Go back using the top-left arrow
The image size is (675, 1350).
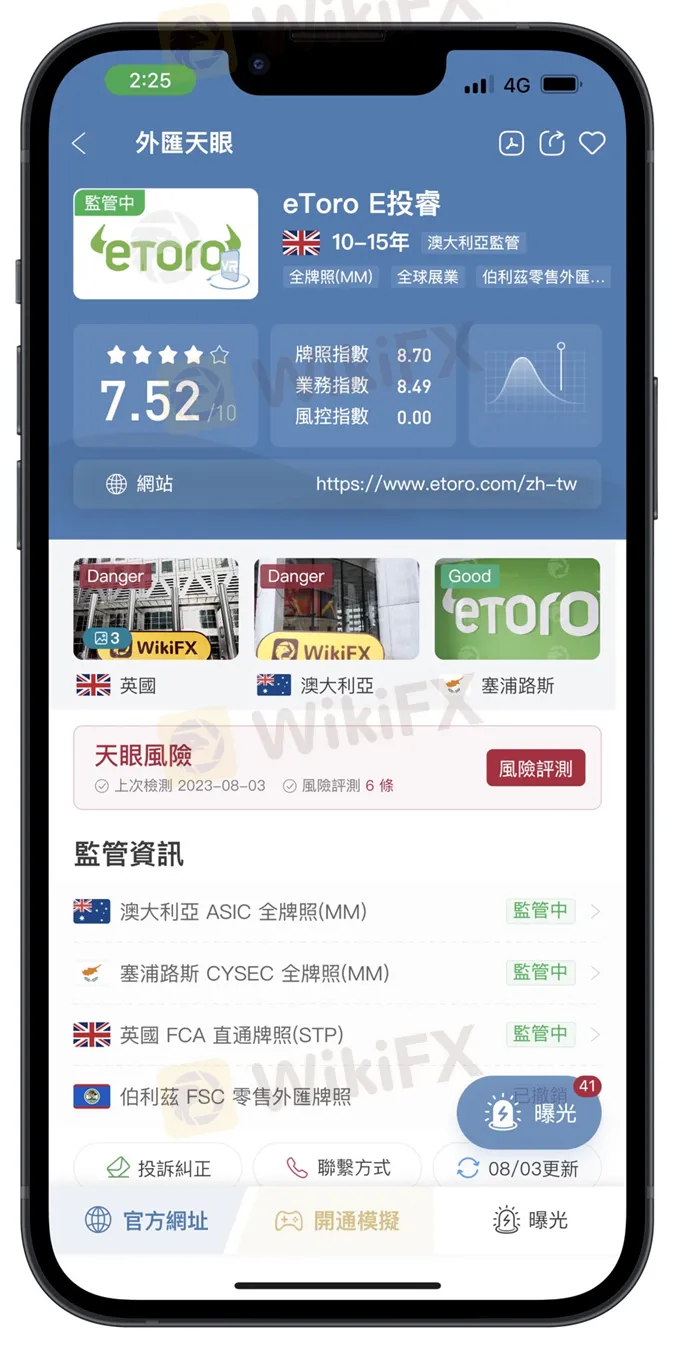pos(80,144)
